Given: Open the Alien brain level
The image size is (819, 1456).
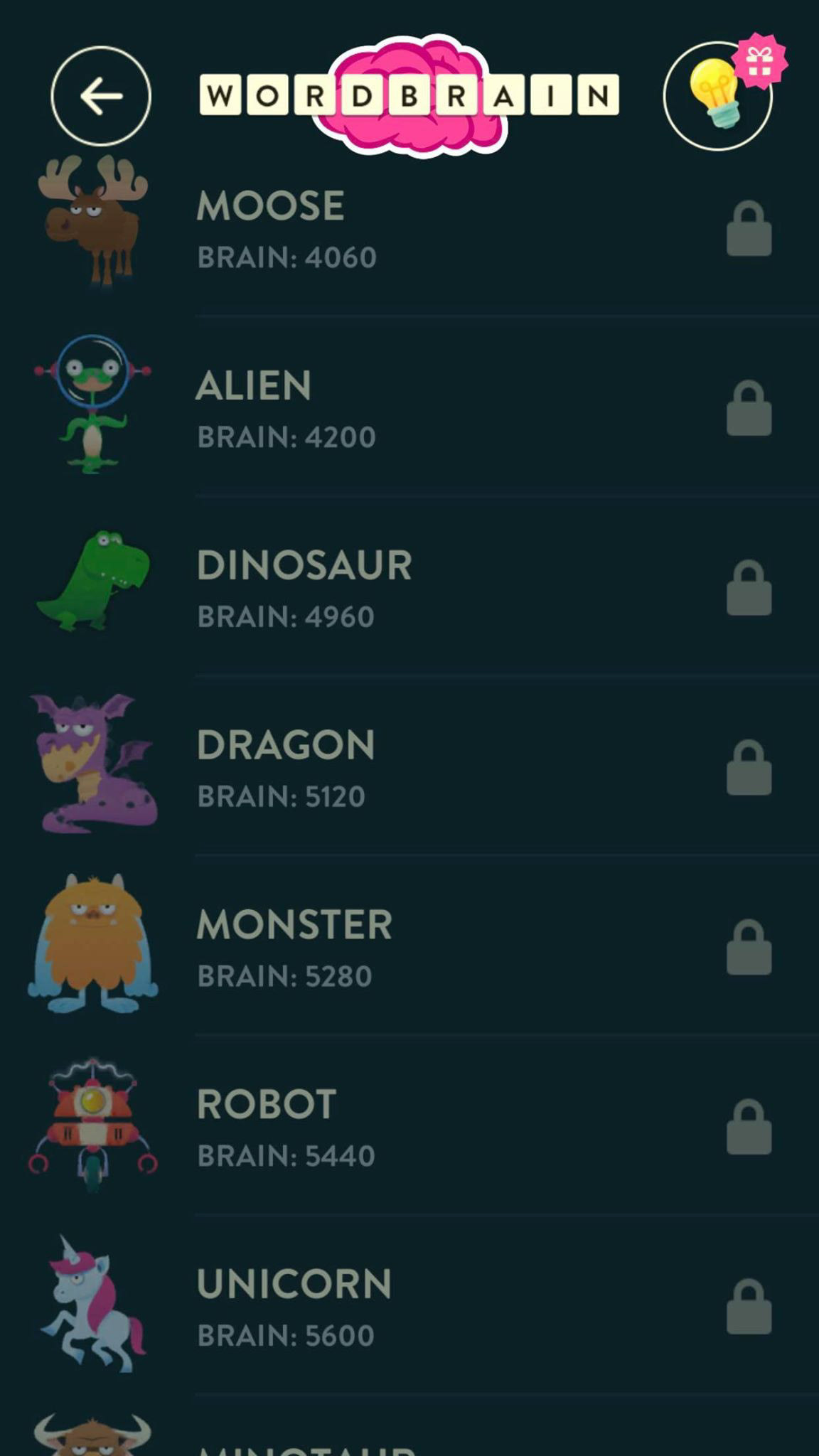Looking at the screenshot, I should tap(409, 407).
